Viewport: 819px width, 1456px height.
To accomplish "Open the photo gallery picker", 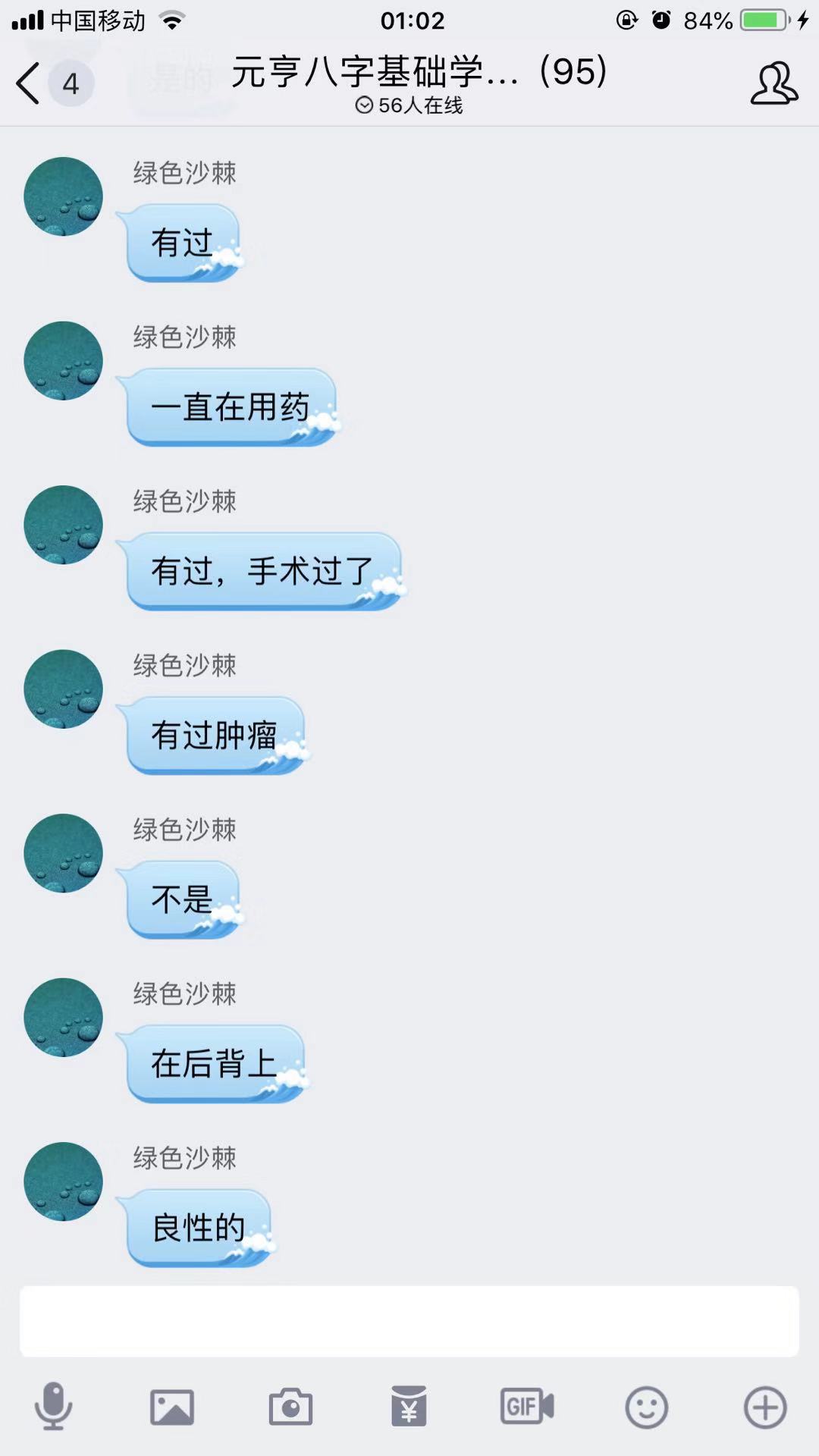I will tap(172, 1407).
